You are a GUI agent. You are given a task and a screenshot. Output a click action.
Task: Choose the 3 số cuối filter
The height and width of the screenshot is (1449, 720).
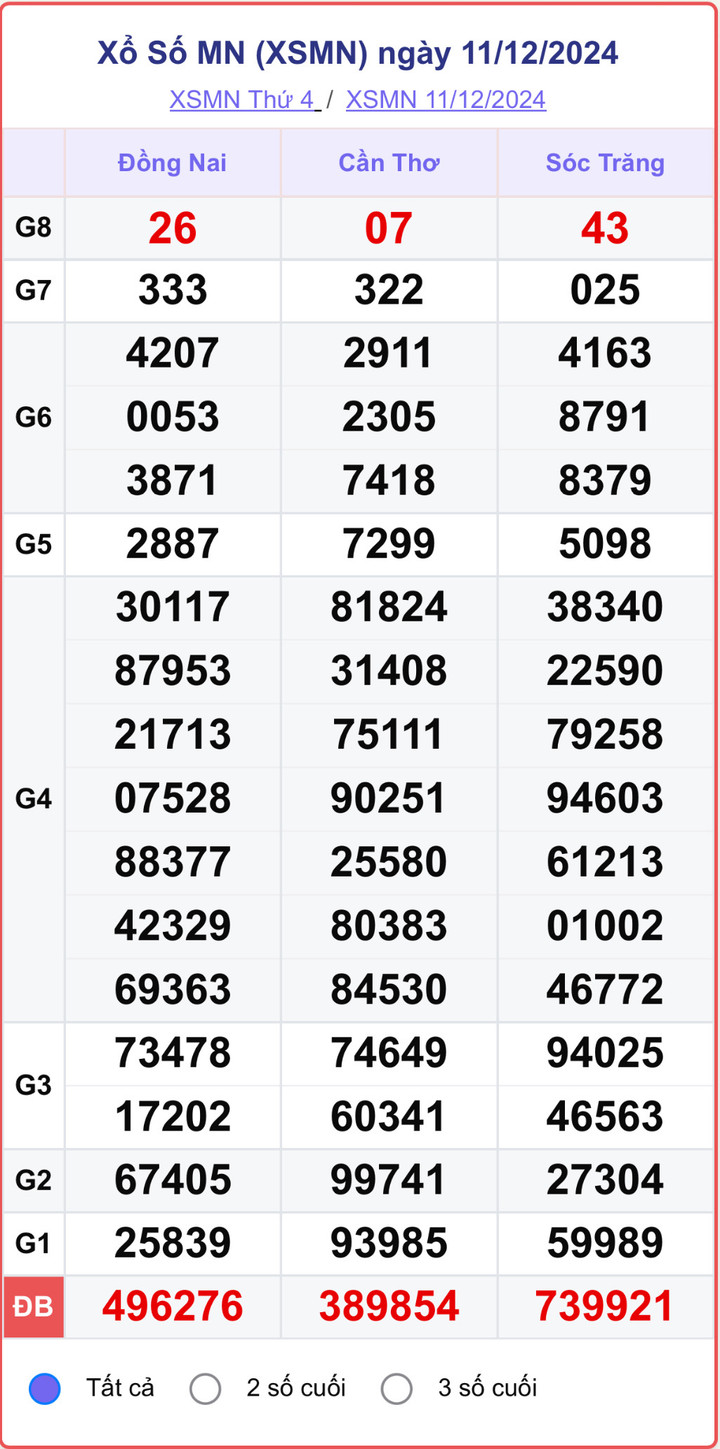(397, 1388)
